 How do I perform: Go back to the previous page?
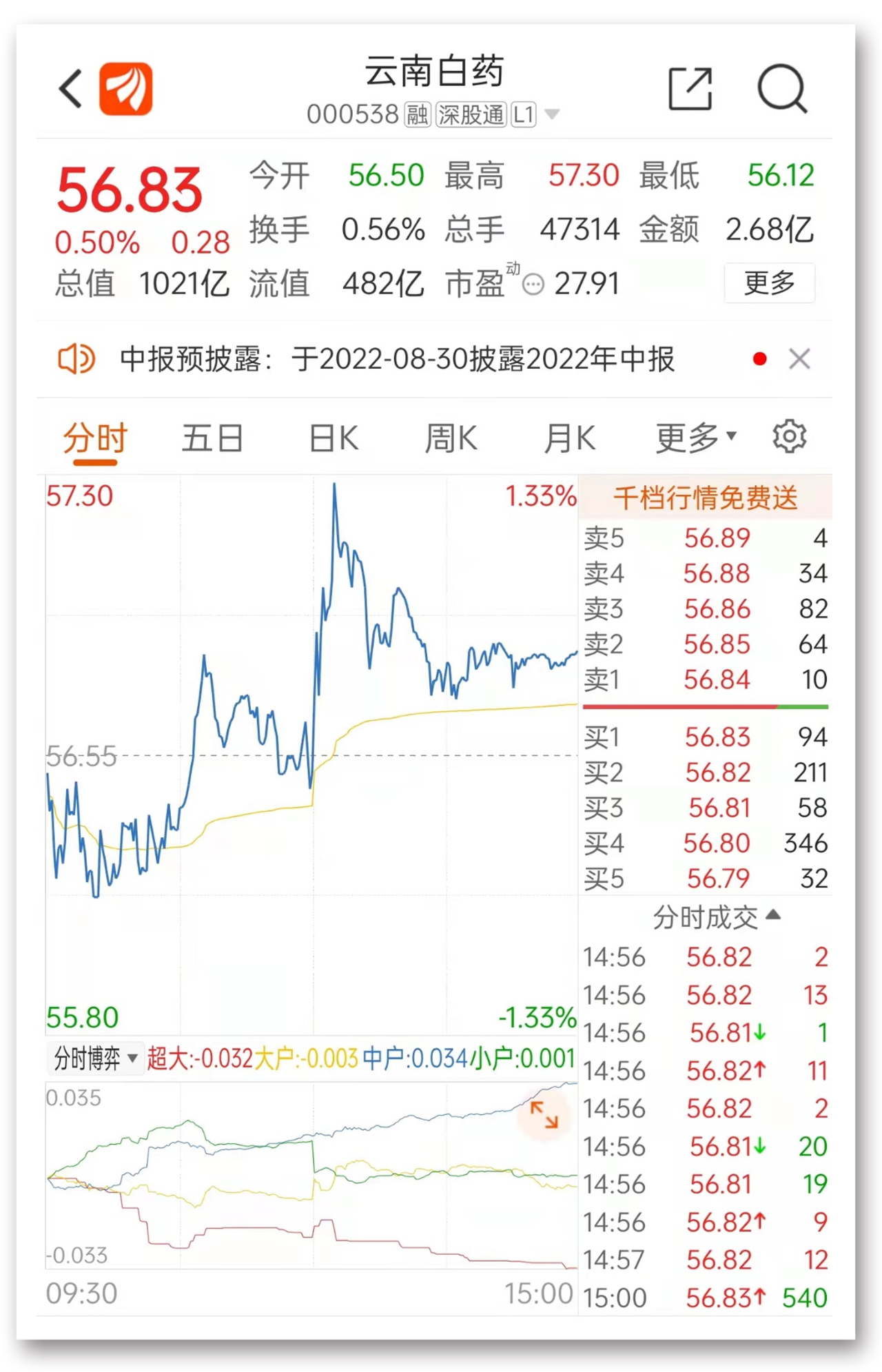click(71, 88)
